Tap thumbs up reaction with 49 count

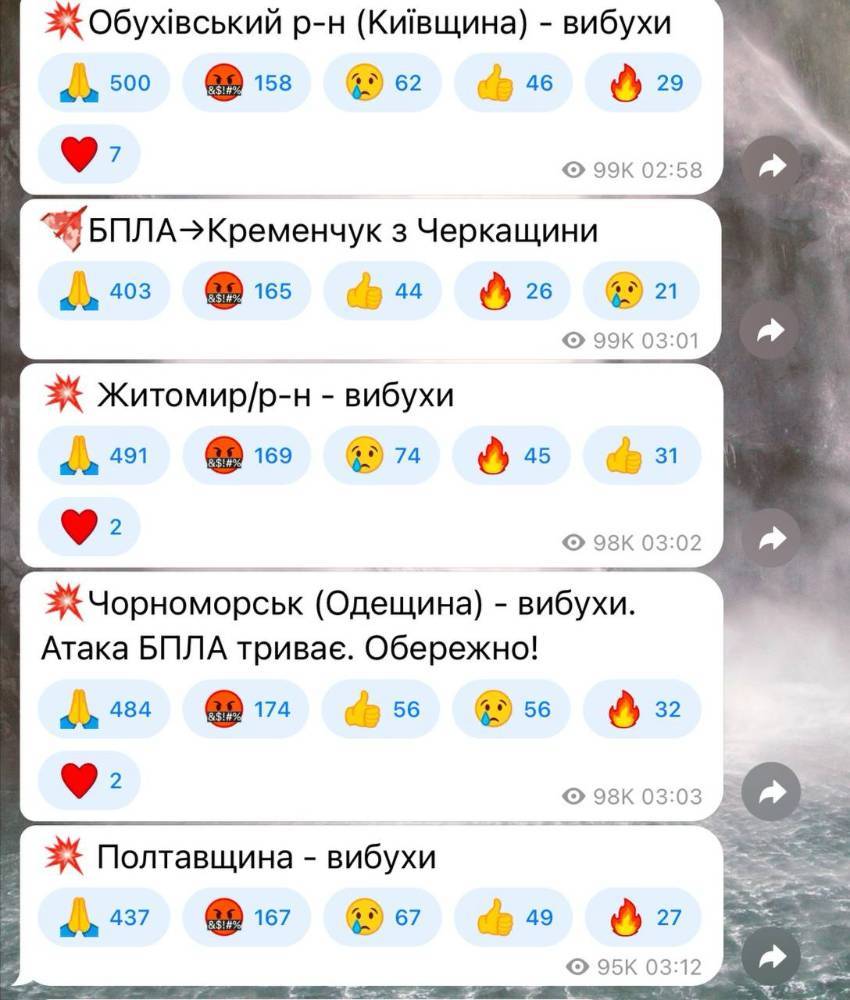513,918
